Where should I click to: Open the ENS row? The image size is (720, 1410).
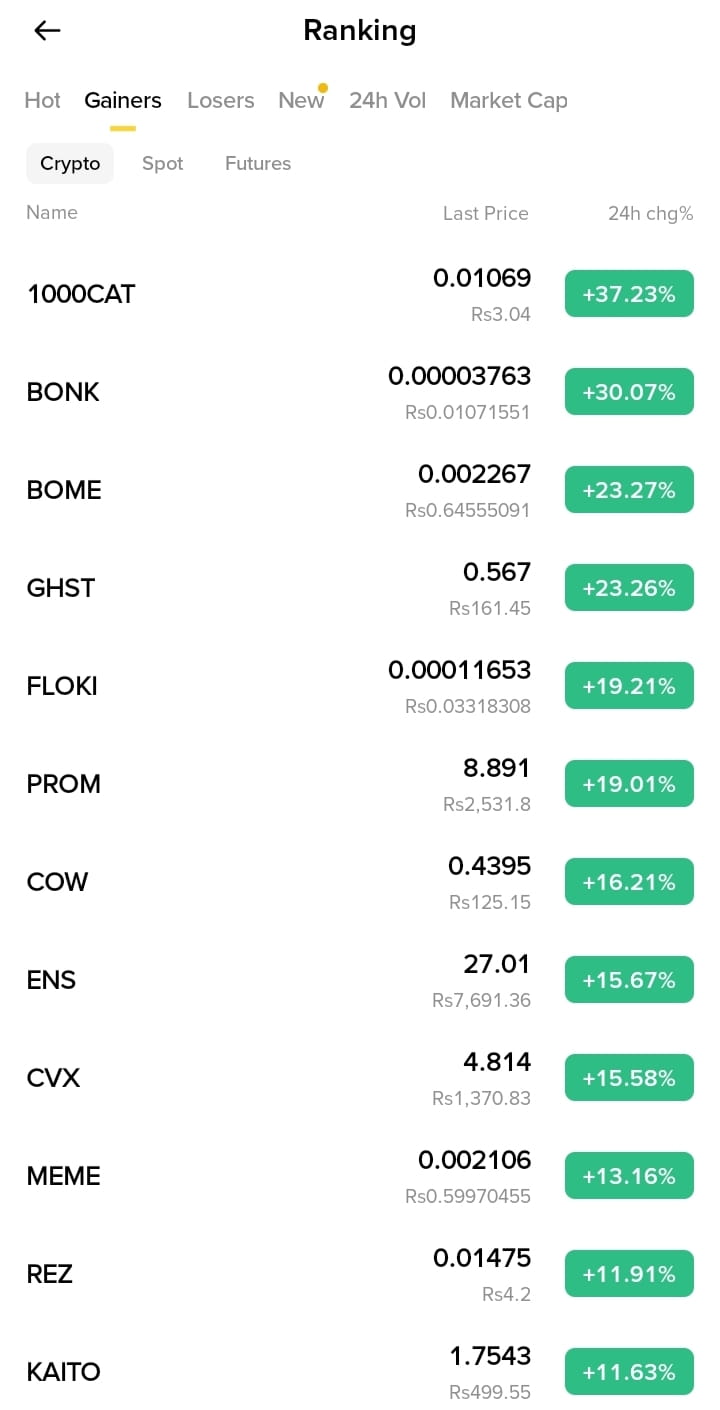(x=360, y=980)
